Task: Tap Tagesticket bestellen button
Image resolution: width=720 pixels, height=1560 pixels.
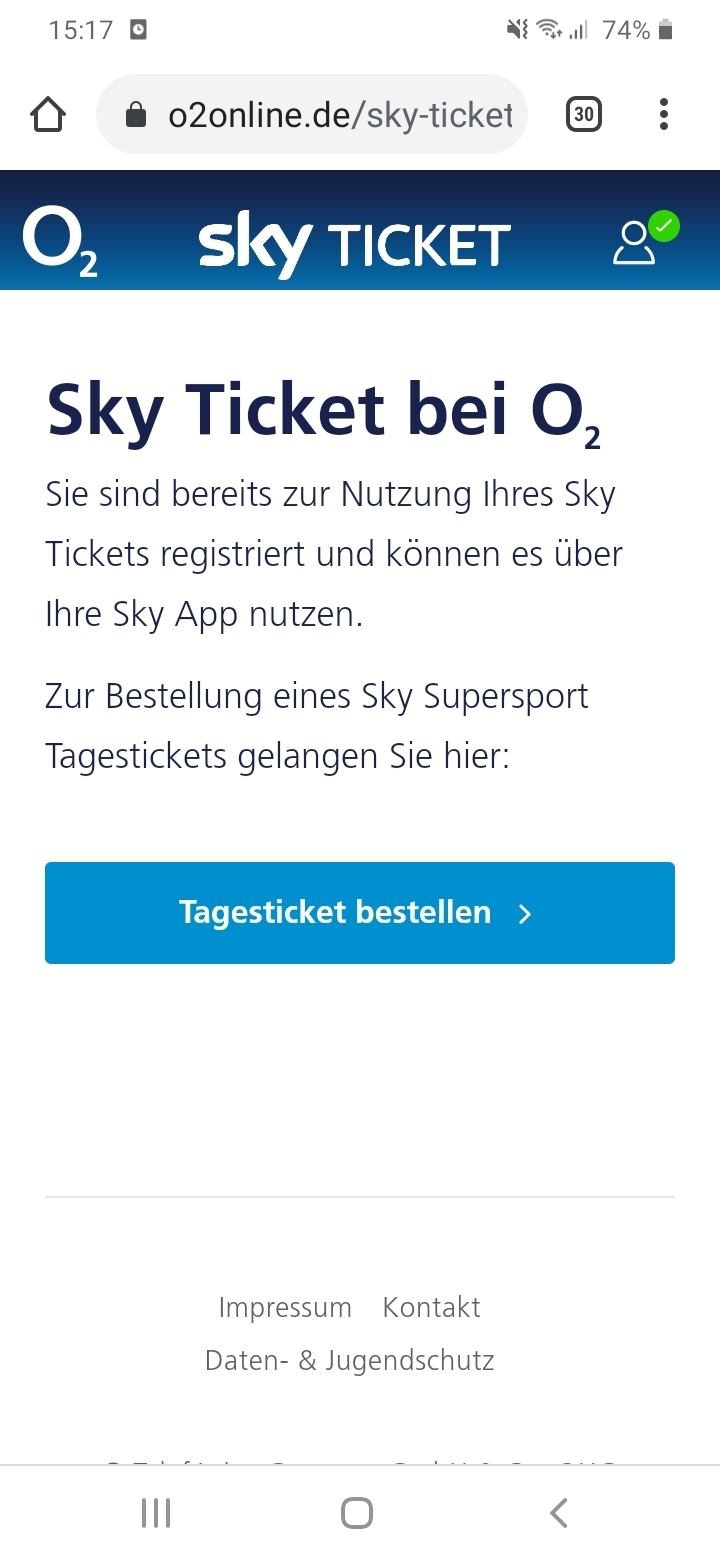Action: [x=360, y=913]
